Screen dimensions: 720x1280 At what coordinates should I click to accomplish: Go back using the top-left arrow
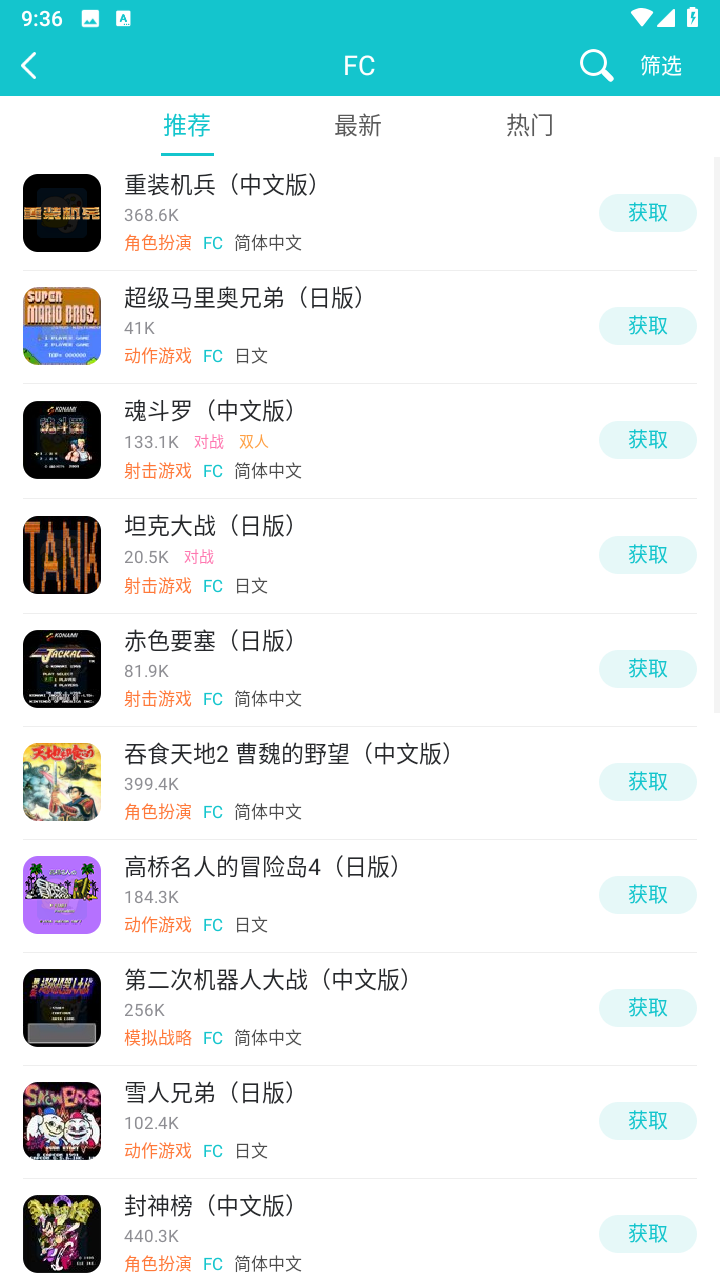pos(29,66)
